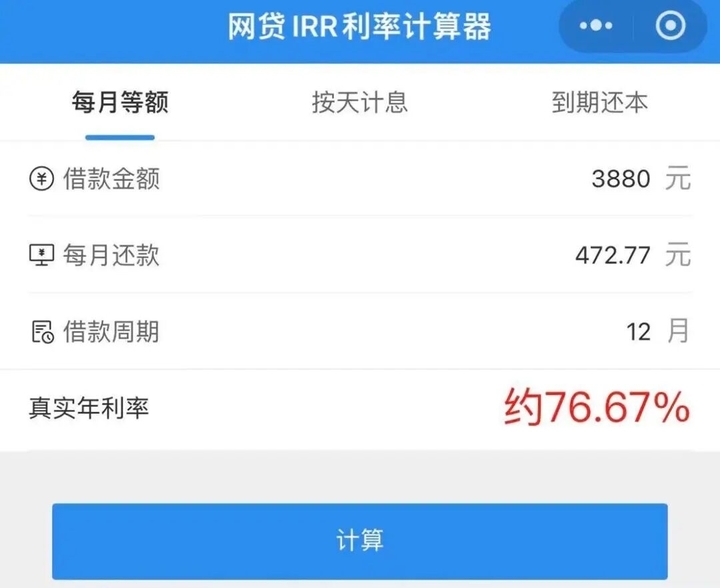Tap the 计算 button
The image size is (720, 588).
coord(359,541)
